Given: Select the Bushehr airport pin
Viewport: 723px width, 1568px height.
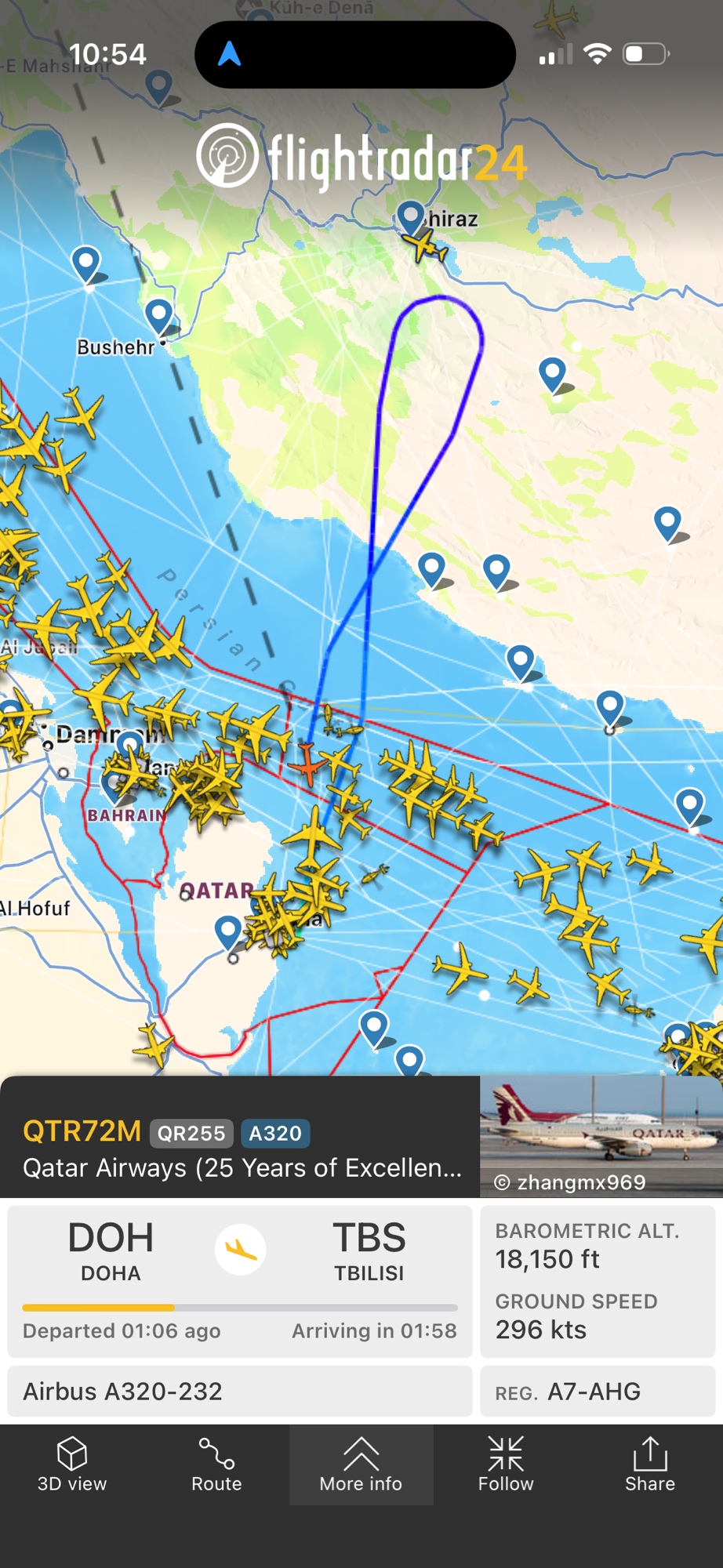Looking at the screenshot, I should [159, 315].
